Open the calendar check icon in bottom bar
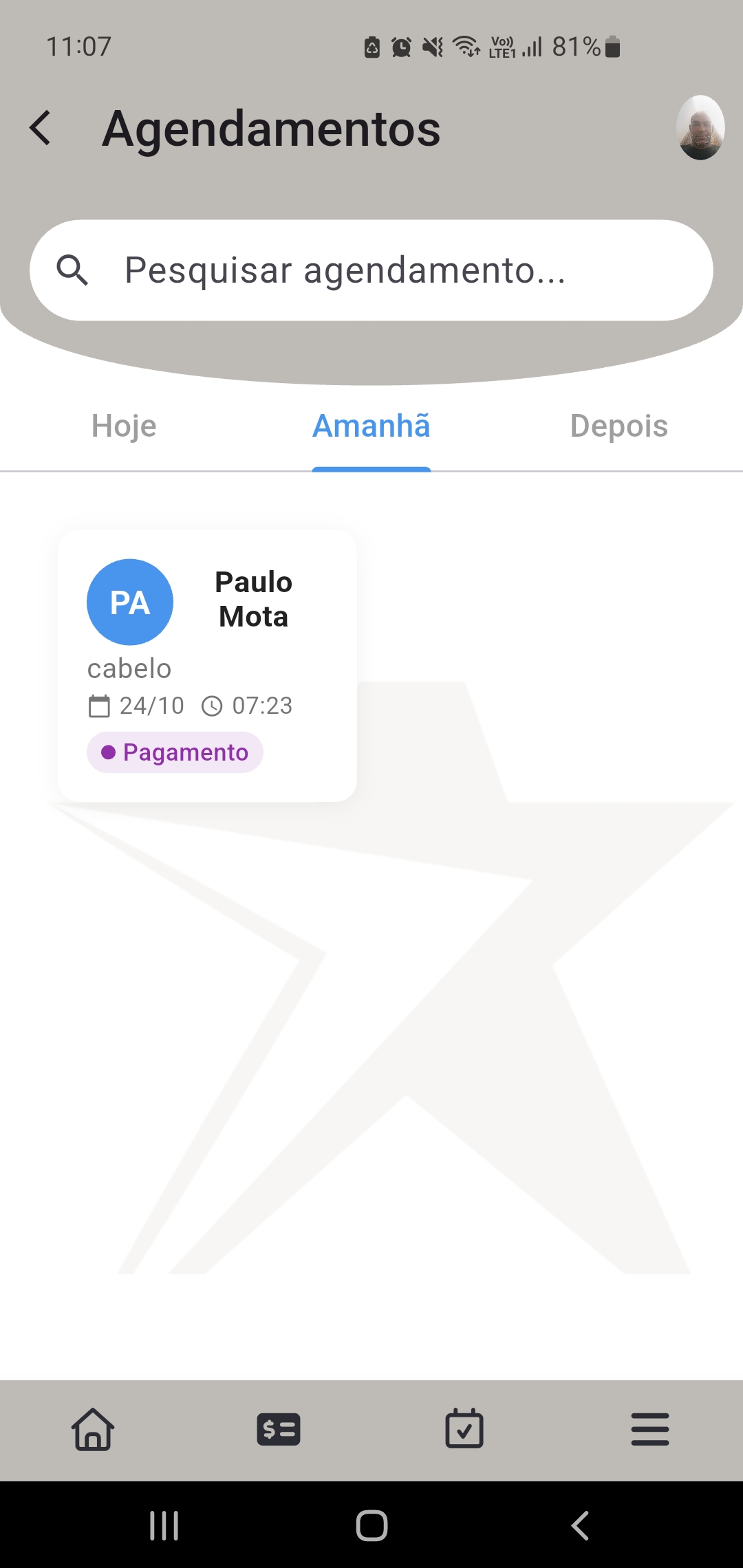The image size is (743, 1568). pyautogui.click(x=464, y=1429)
